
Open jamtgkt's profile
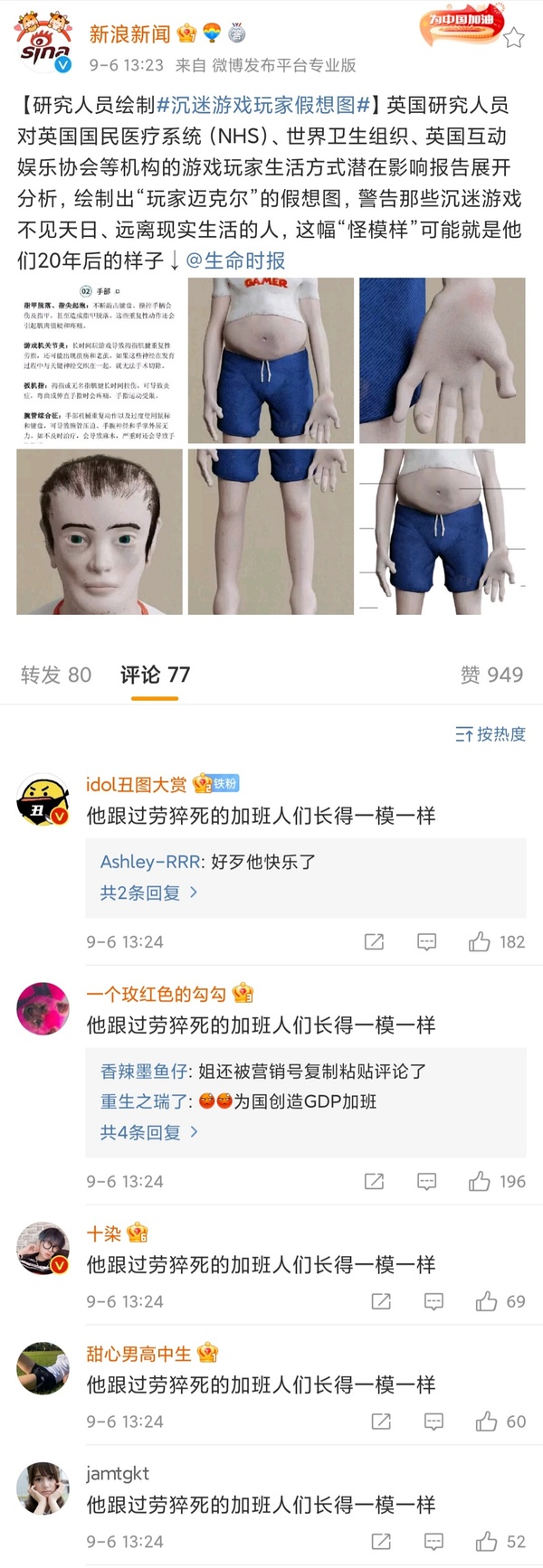pos(43,1489)
